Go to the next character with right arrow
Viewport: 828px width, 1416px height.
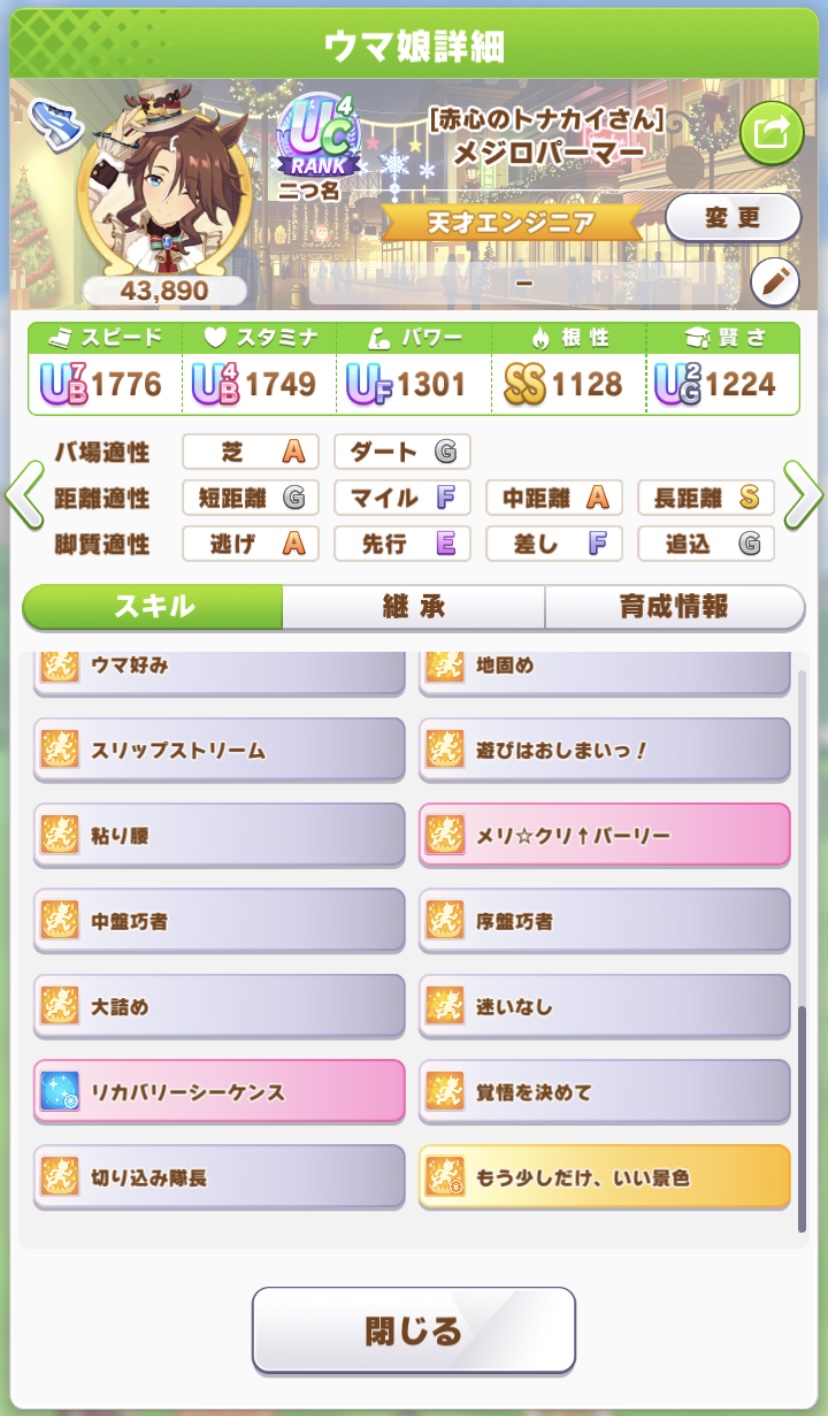803,494
